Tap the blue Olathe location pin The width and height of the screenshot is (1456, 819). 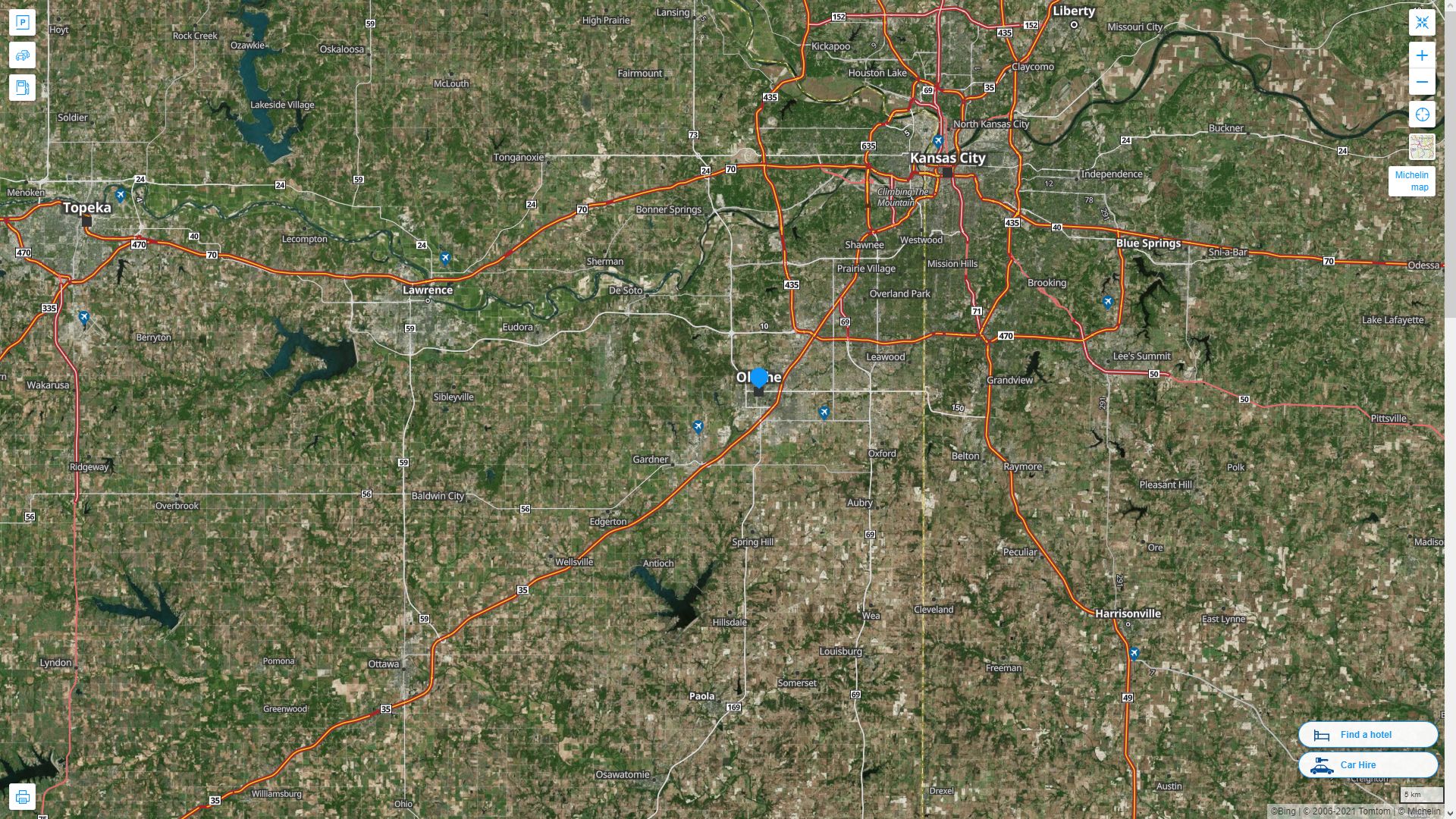758,377
